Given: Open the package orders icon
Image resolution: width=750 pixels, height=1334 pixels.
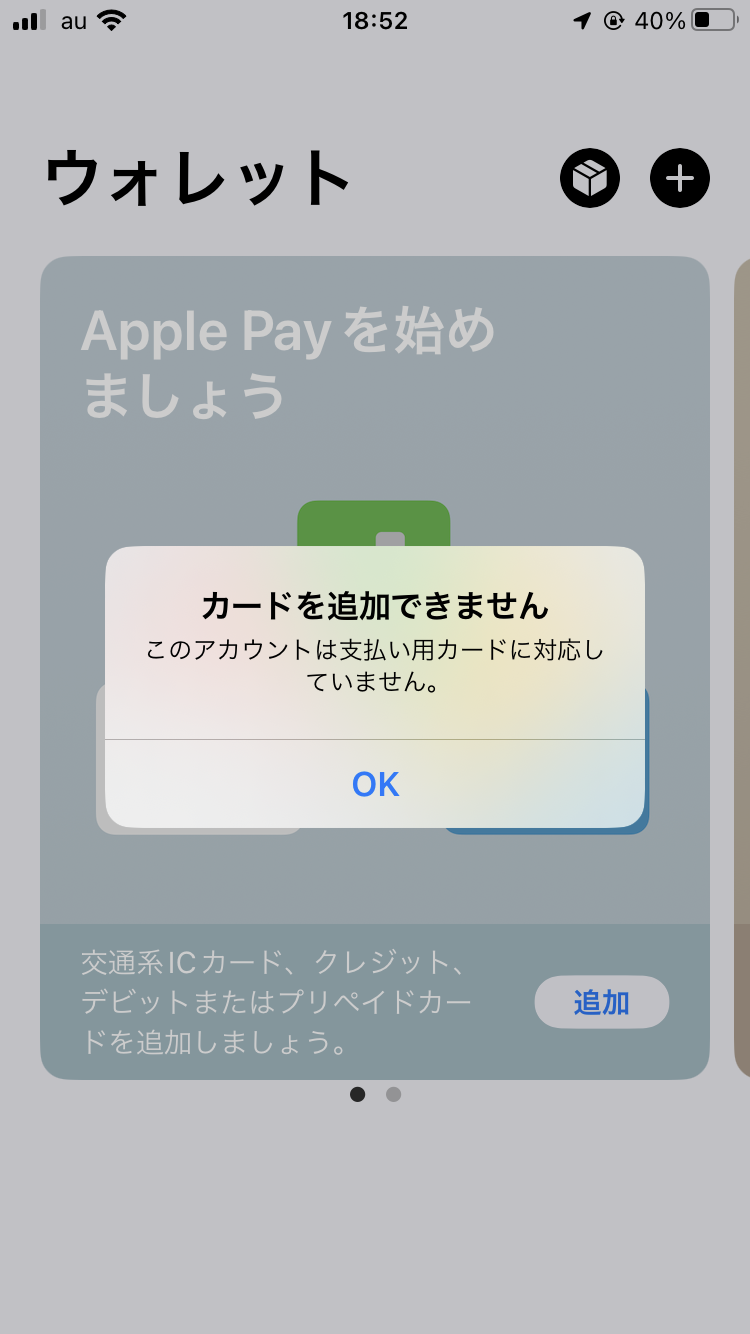Looking at the screenshot, I should 589,179.
